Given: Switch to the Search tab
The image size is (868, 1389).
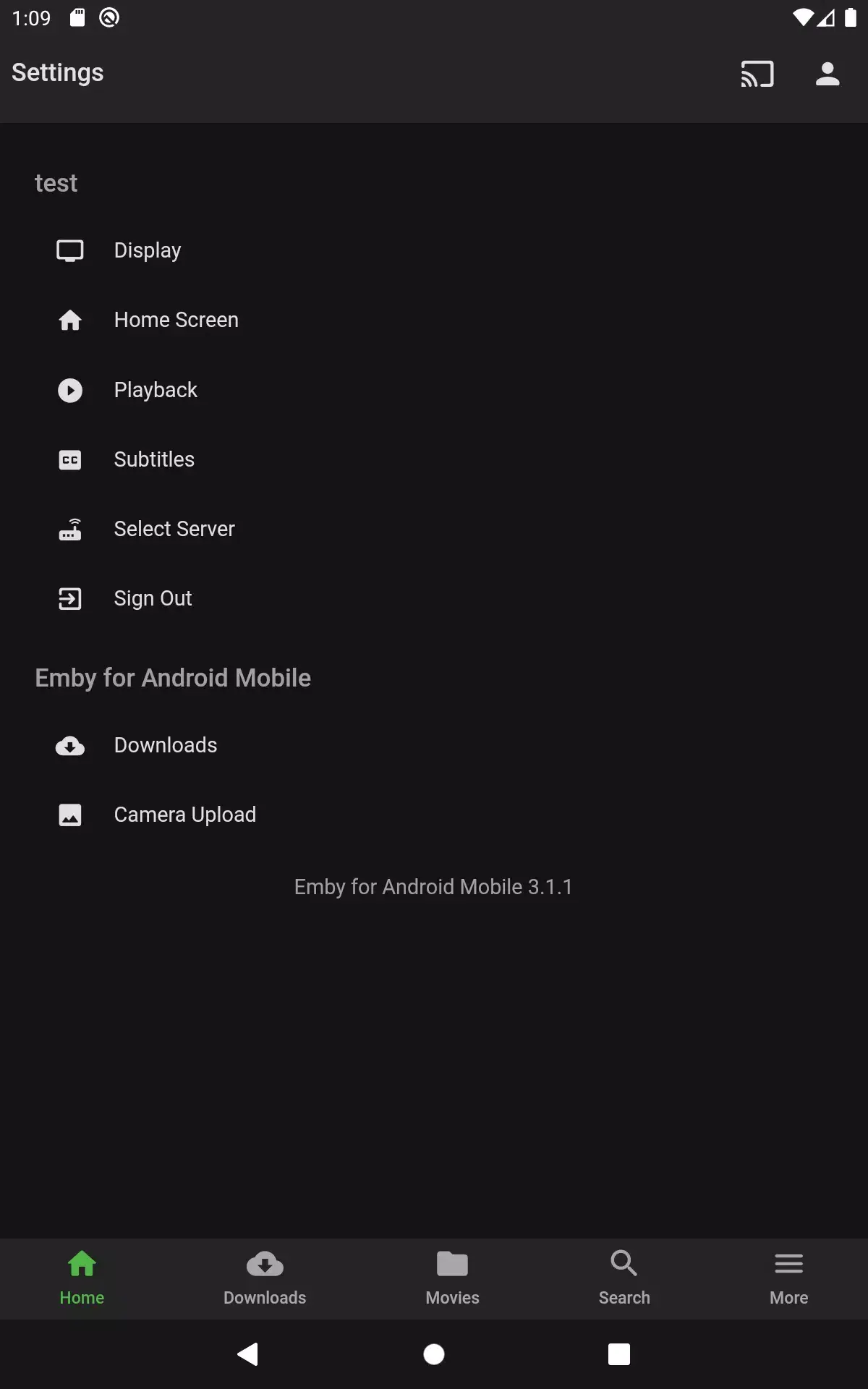Looking at the screenshot, I should tap(624, 1277).
